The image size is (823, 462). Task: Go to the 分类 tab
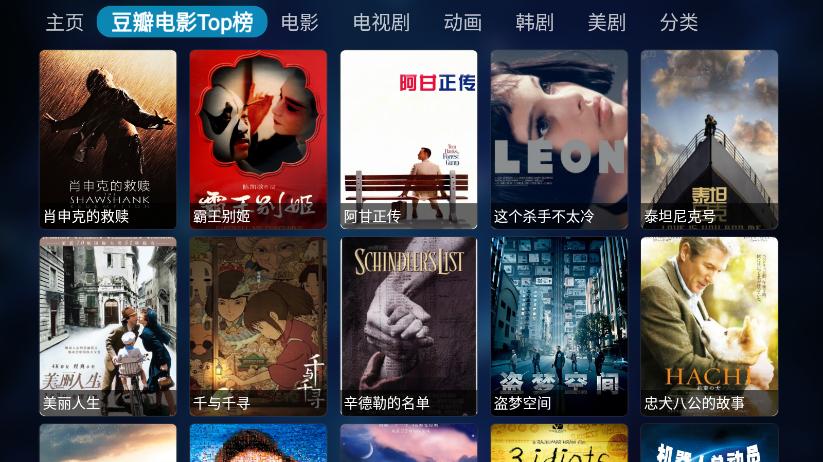(x=678, y=22)
